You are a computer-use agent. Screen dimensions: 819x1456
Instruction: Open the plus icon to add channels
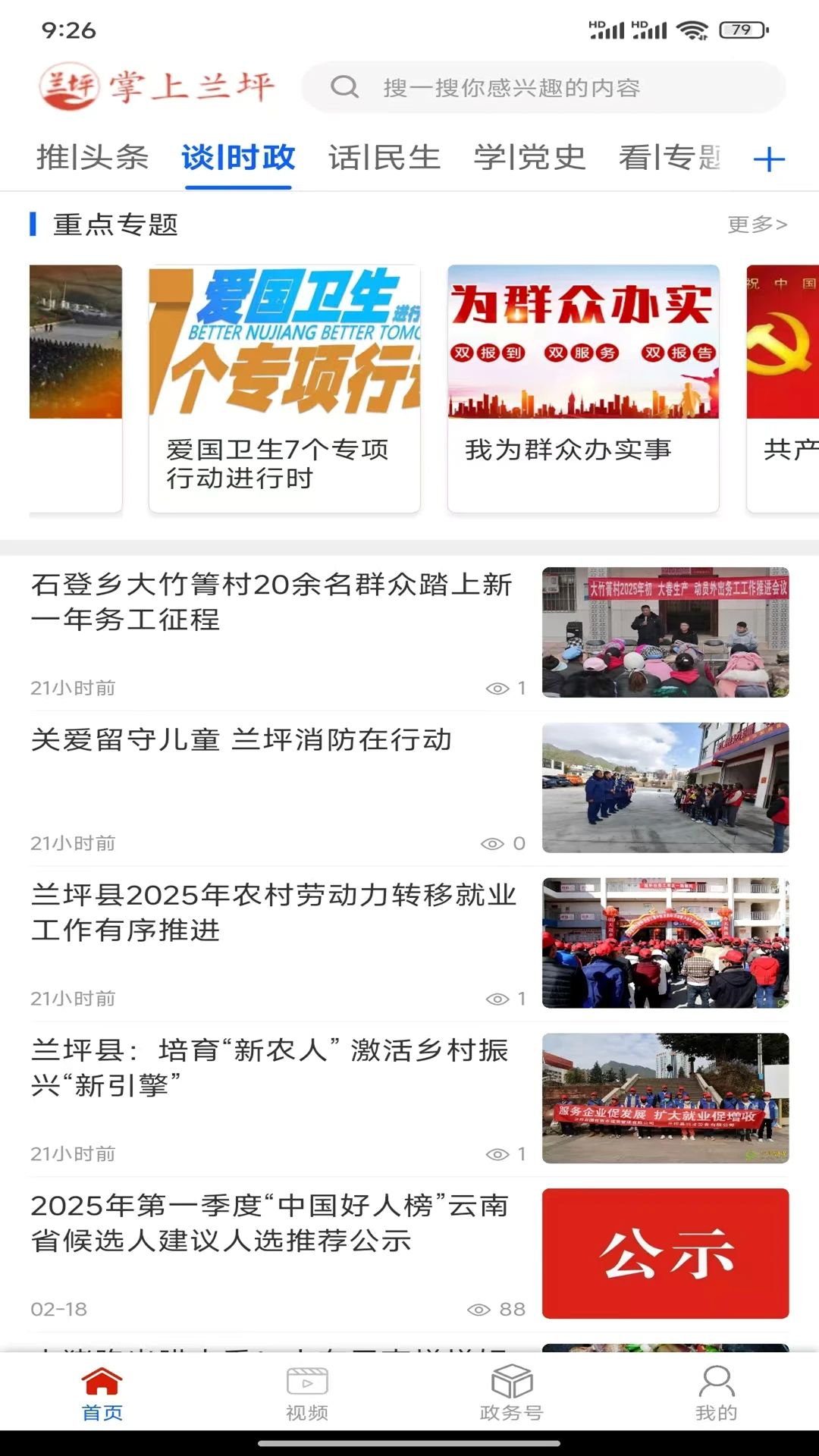(768, 159)
